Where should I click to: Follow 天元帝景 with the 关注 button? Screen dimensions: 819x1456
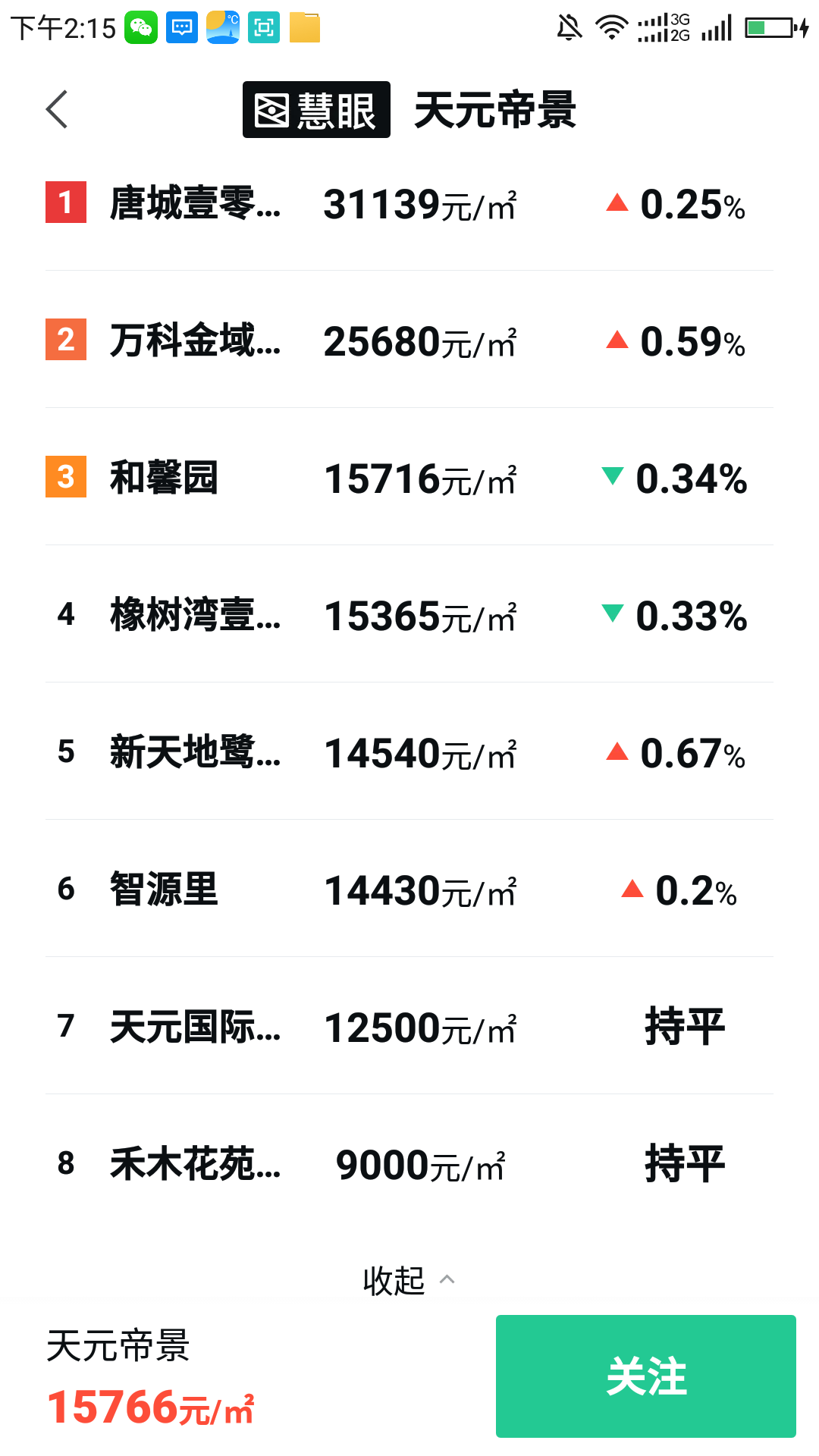645,1376
